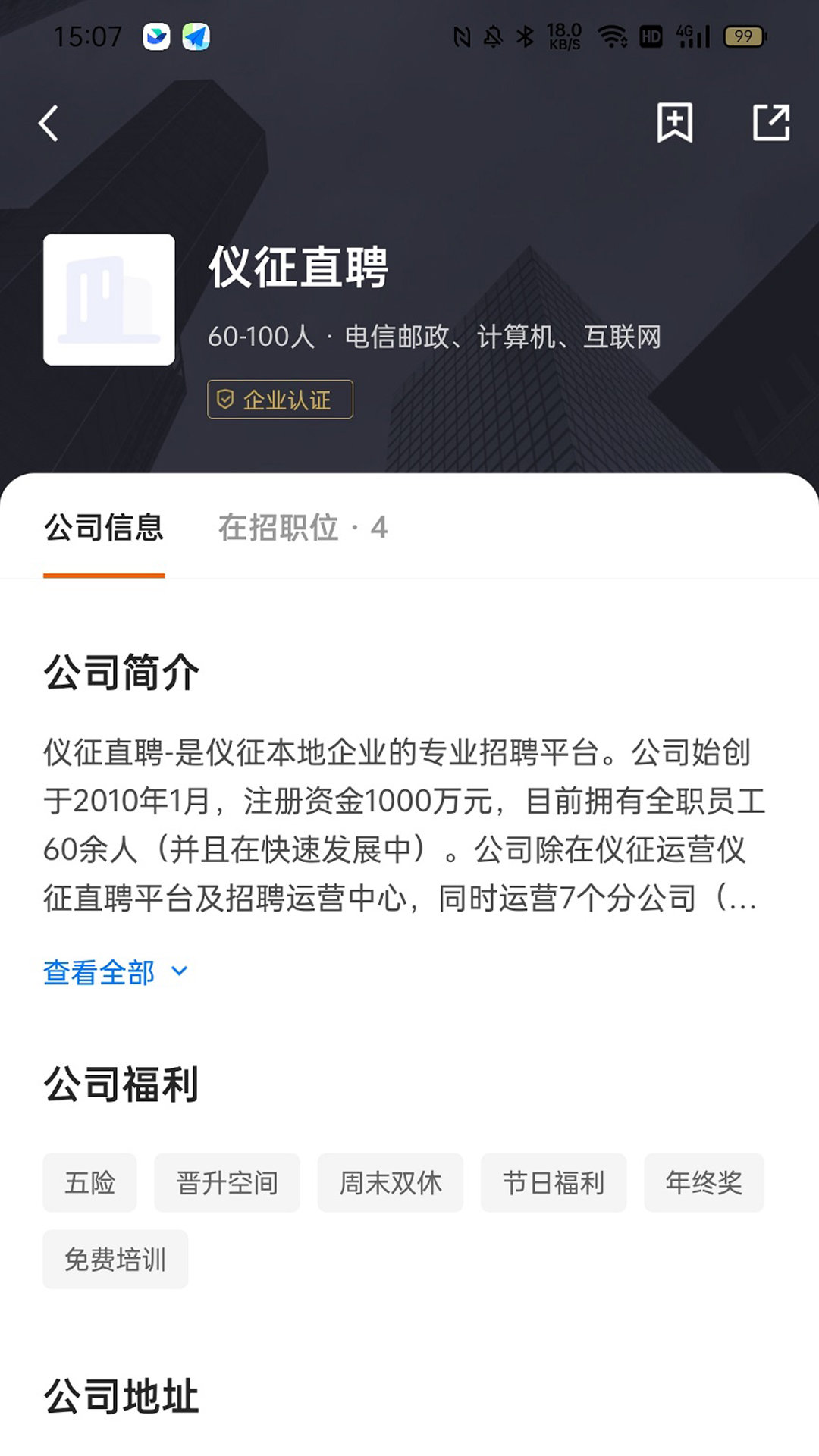Click the chevron next to 查看全部
Viewport: 819px width, 1456px height.
178,972
